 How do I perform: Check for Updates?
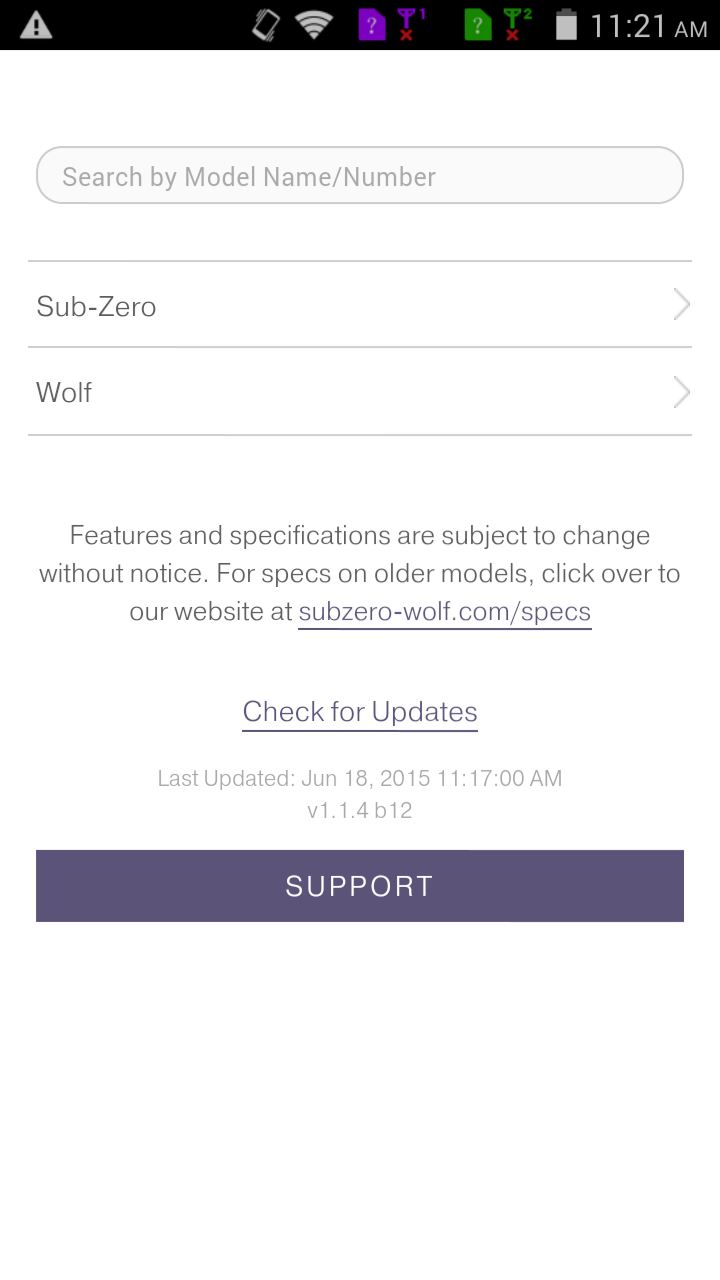(360, 712)
